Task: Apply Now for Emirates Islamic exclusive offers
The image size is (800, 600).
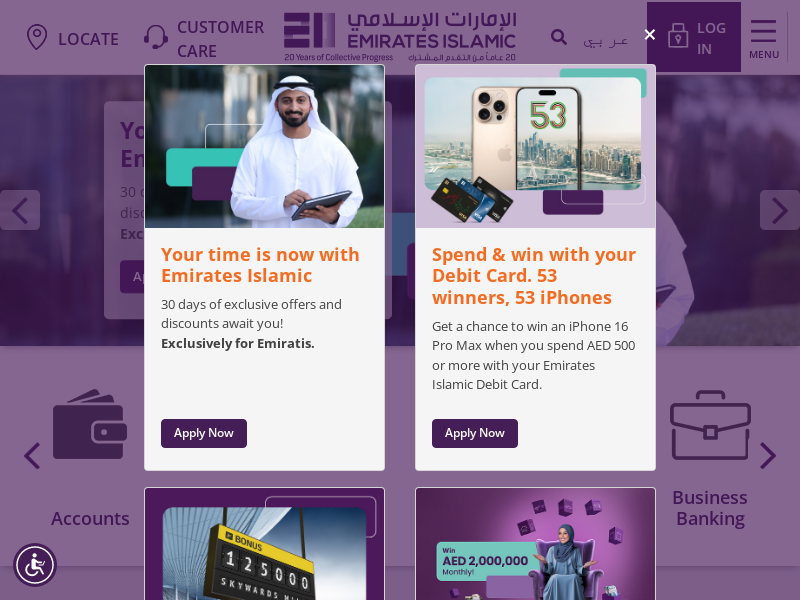Action: [204, 433]
